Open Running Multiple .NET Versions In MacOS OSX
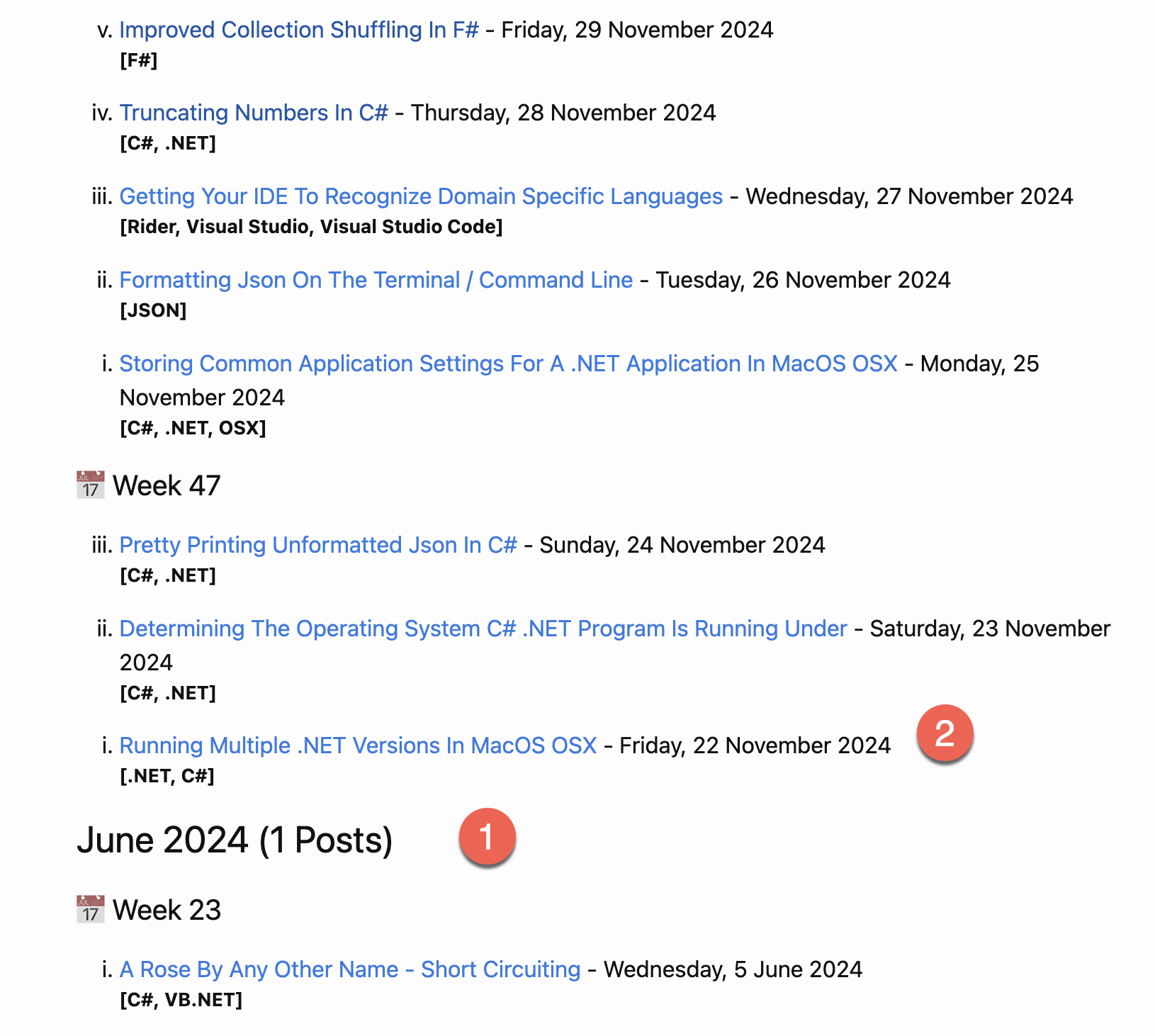This screenshot has height=1036, width=1155. coord(358,745)
